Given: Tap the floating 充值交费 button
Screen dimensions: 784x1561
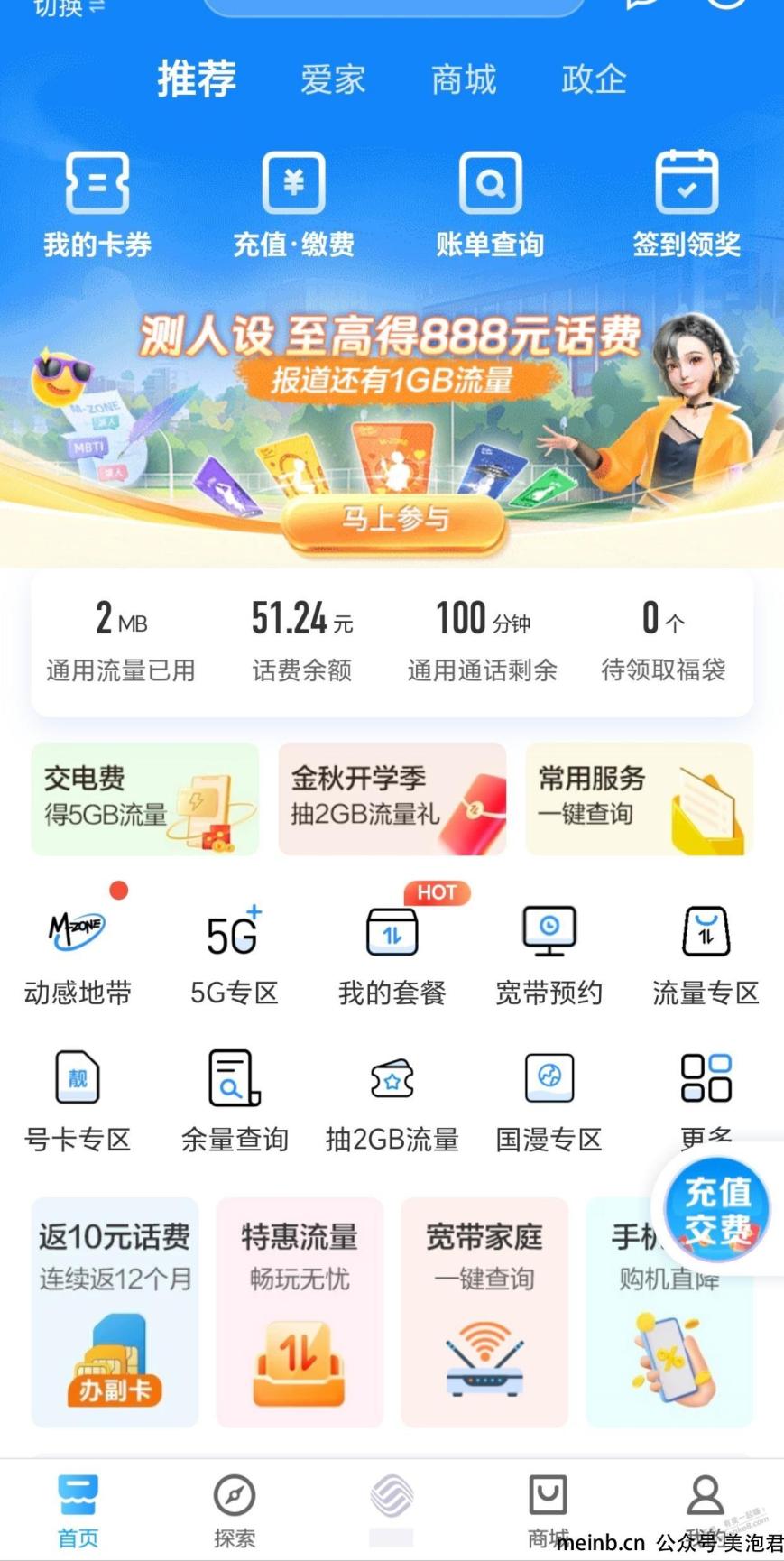Looking at the screenshot, I should (717, 1210).
